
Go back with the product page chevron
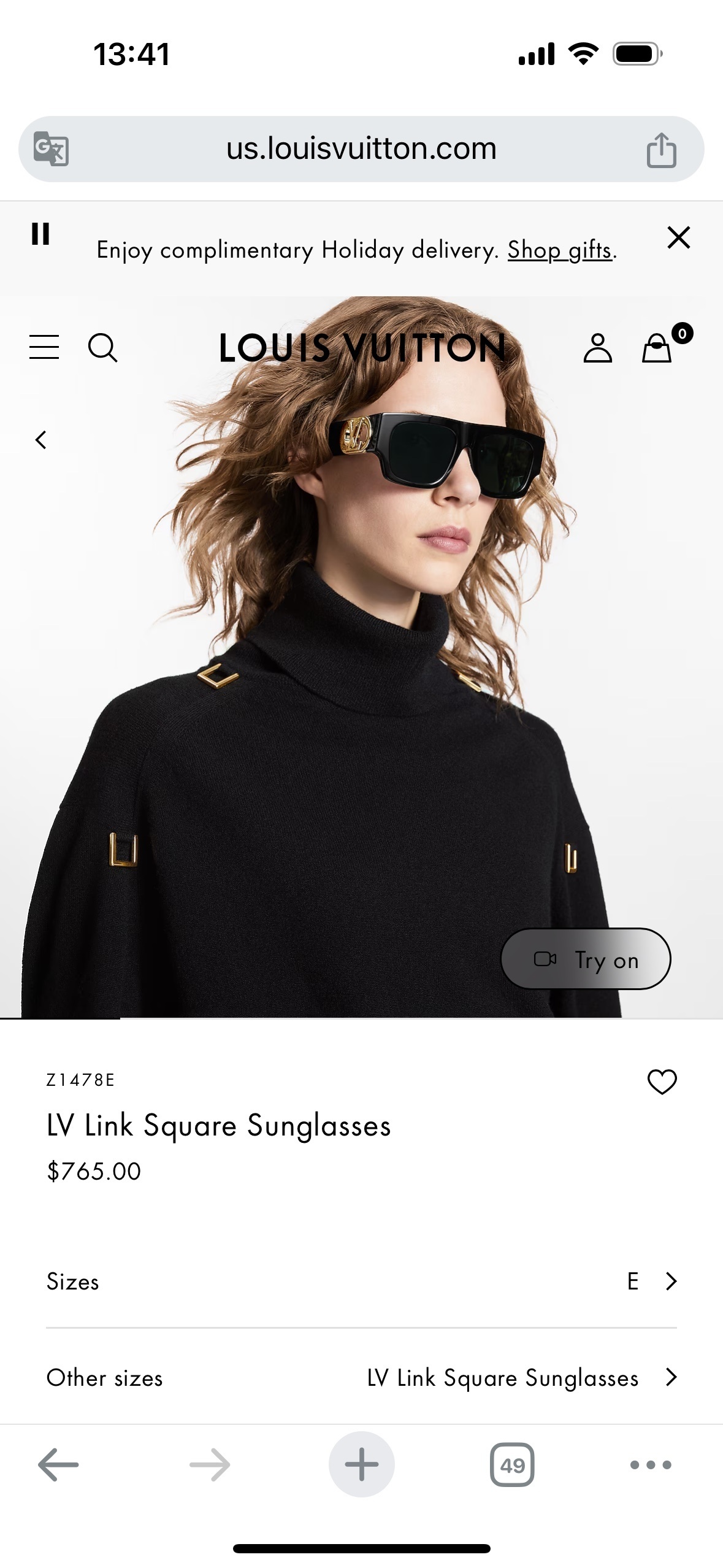pyautogui.click(x=41, y=439)
